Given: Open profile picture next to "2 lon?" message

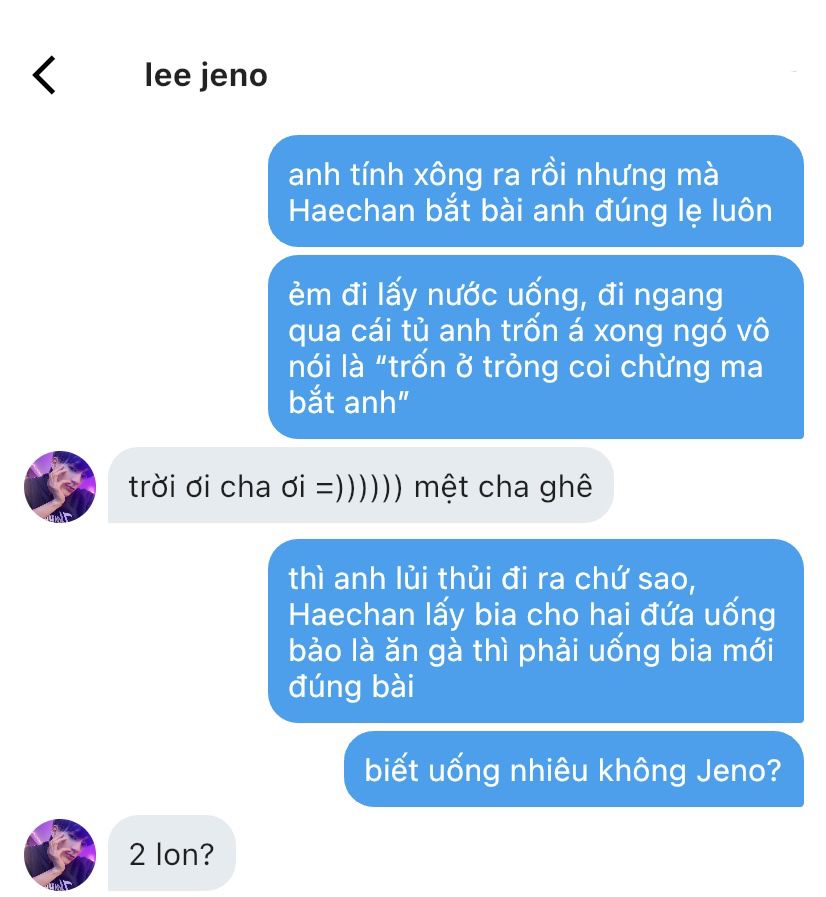Looking at the screenshot, I should pyautogui.click(x=59, y=855).
